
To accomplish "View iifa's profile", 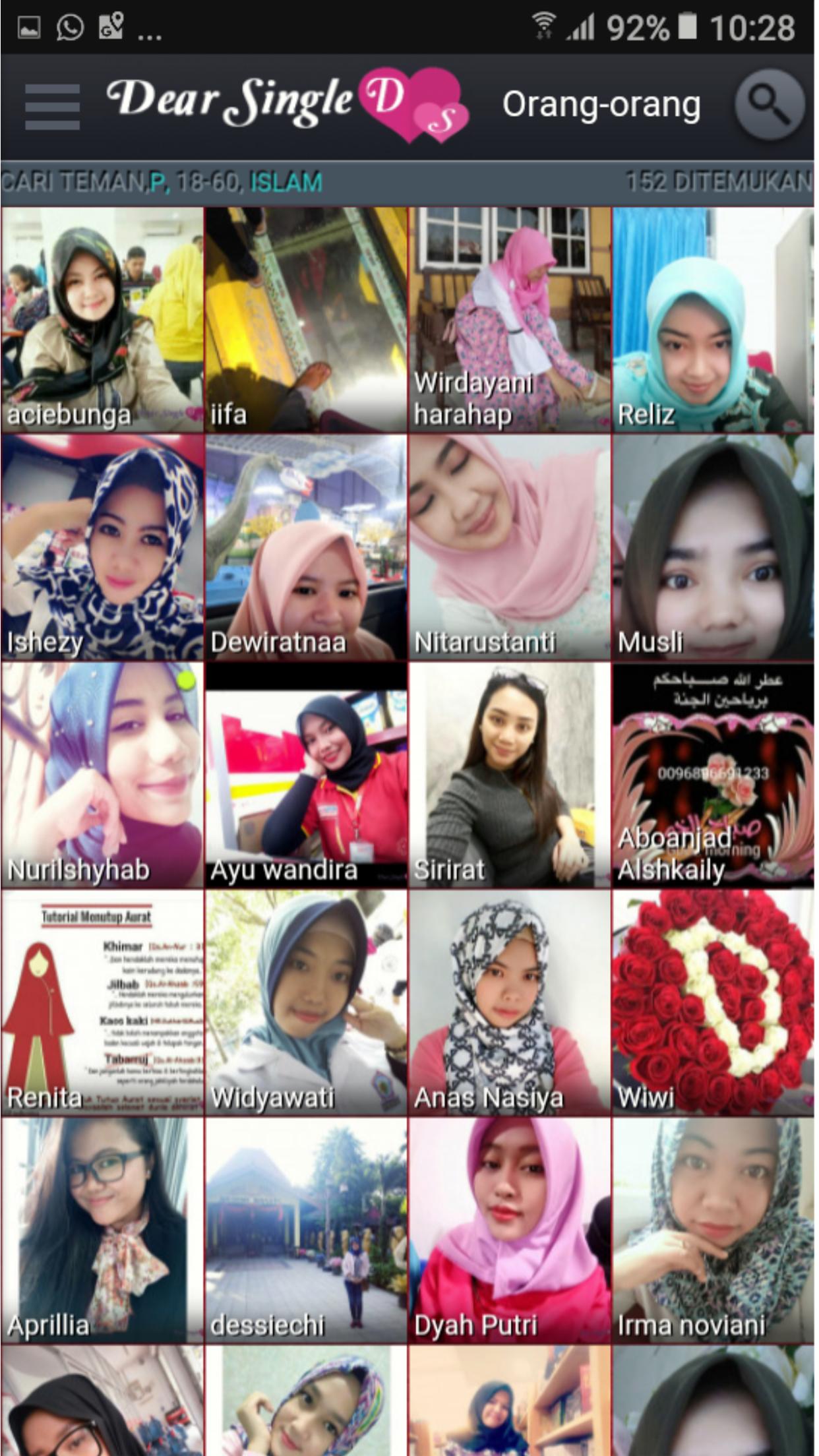I will [306, 320].
